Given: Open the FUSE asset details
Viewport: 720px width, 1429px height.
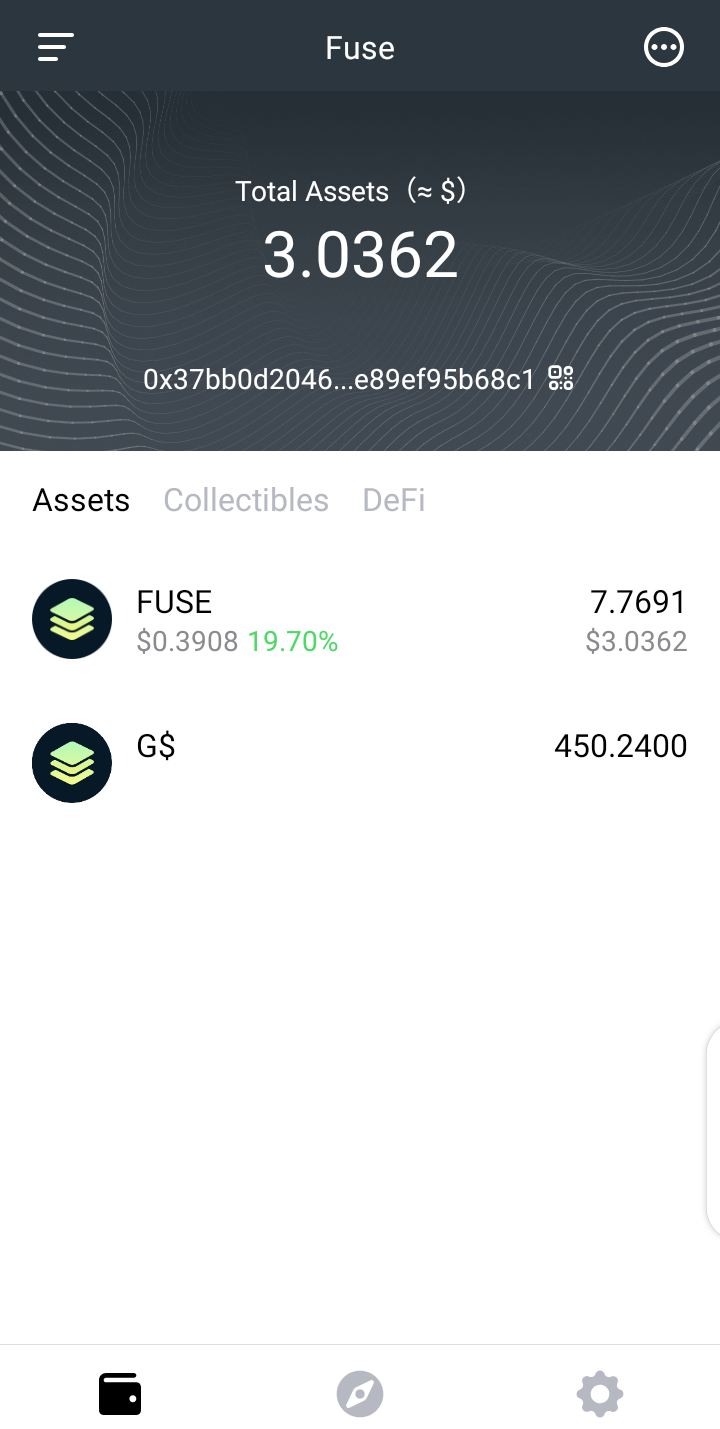Looking at the screenshot, I should (x=360, y=620).
